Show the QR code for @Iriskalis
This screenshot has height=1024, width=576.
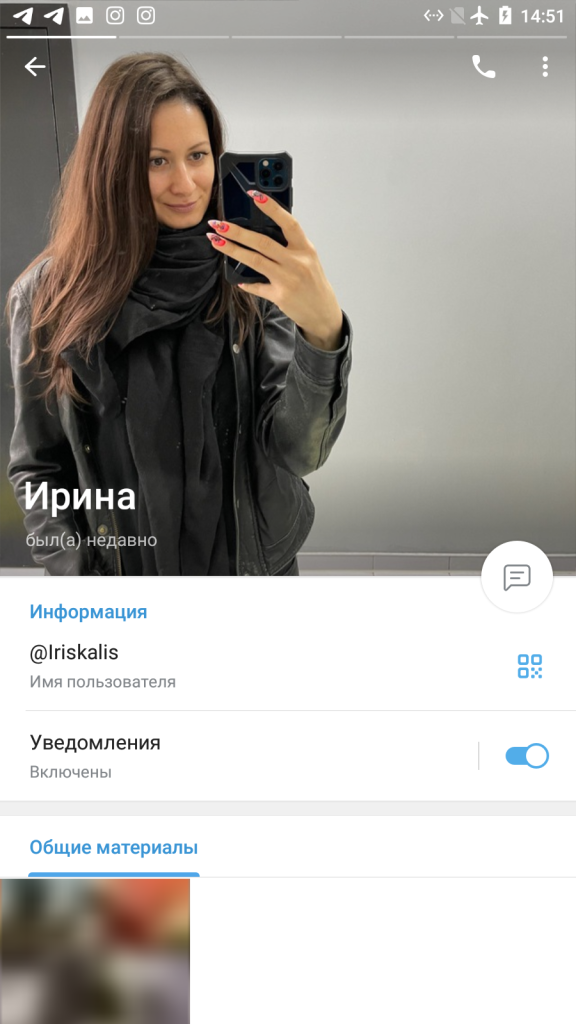point(530,666)
